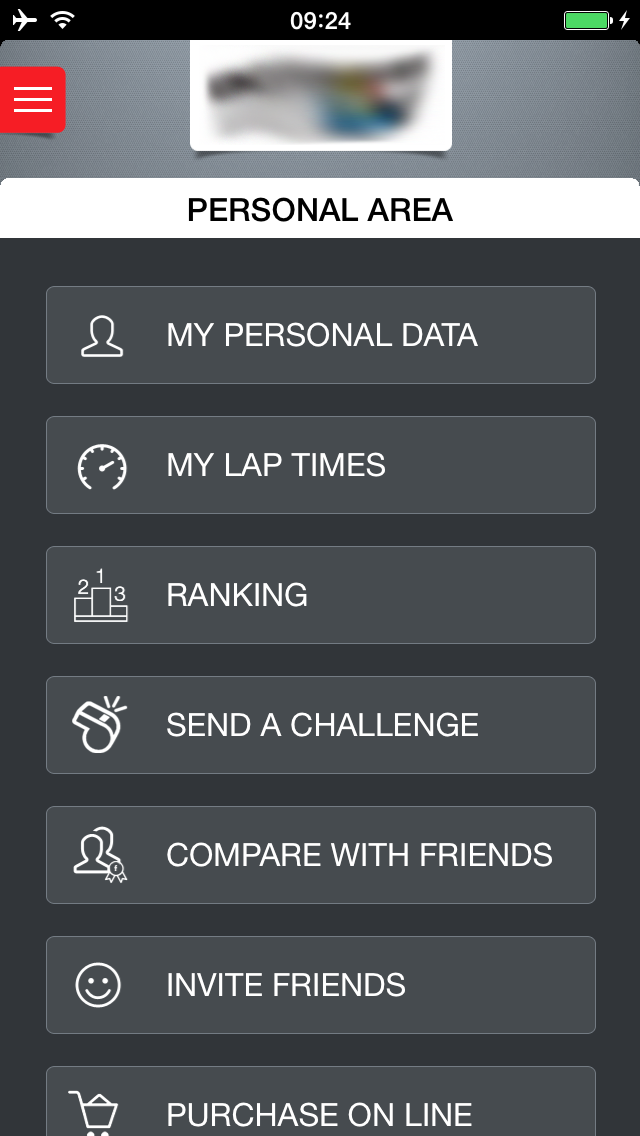Open Compare with Friends
The height and width of the screenshot is (1136, 640).
(320, 855)
